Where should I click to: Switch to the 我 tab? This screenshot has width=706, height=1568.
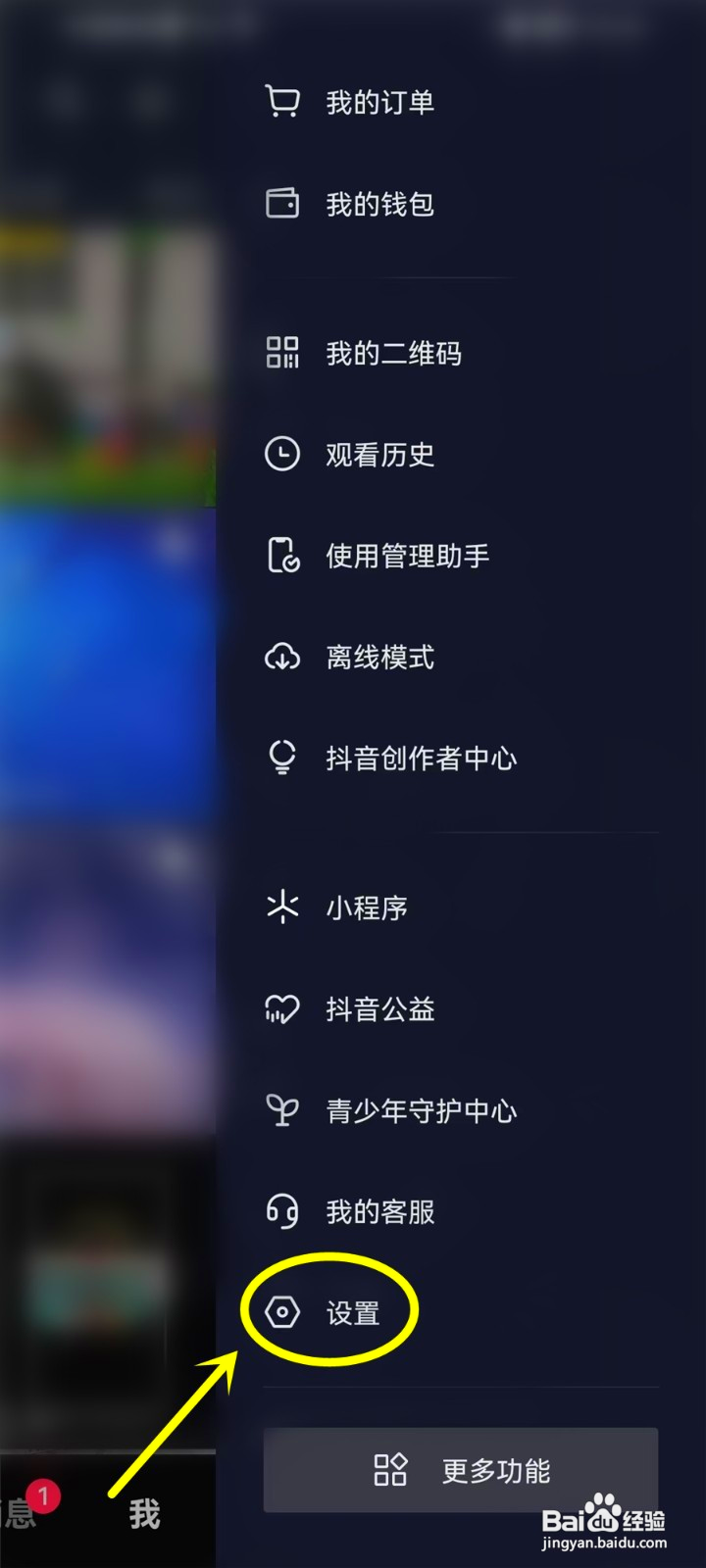(143, 1514)
